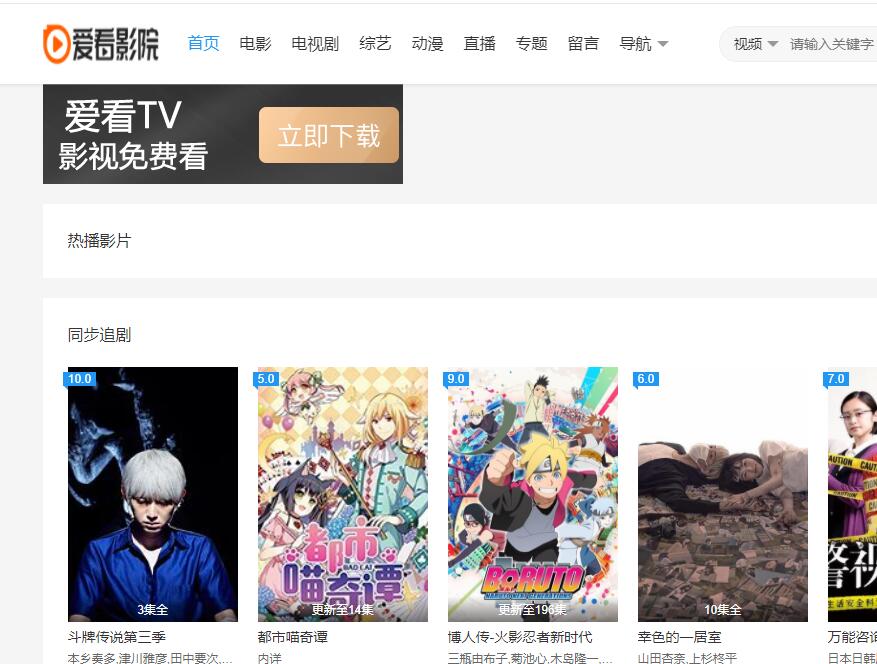The width and height of the screenshot is (877, 664).
Task: Open the 留言 page
Action: tap(583, 43)
